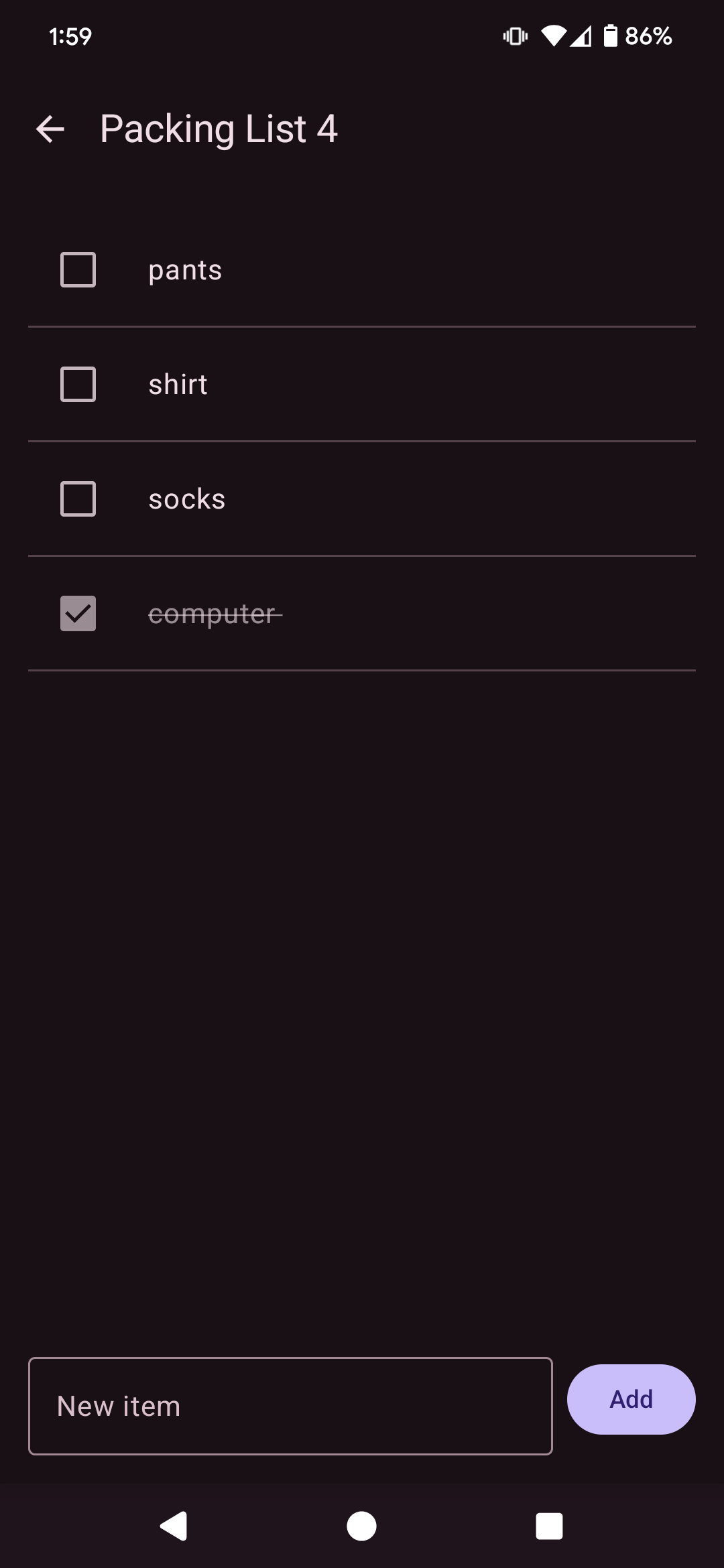The image size is (724, 1568).
Task: Tick the socks checkbox
Action: (x=78, y=499)
